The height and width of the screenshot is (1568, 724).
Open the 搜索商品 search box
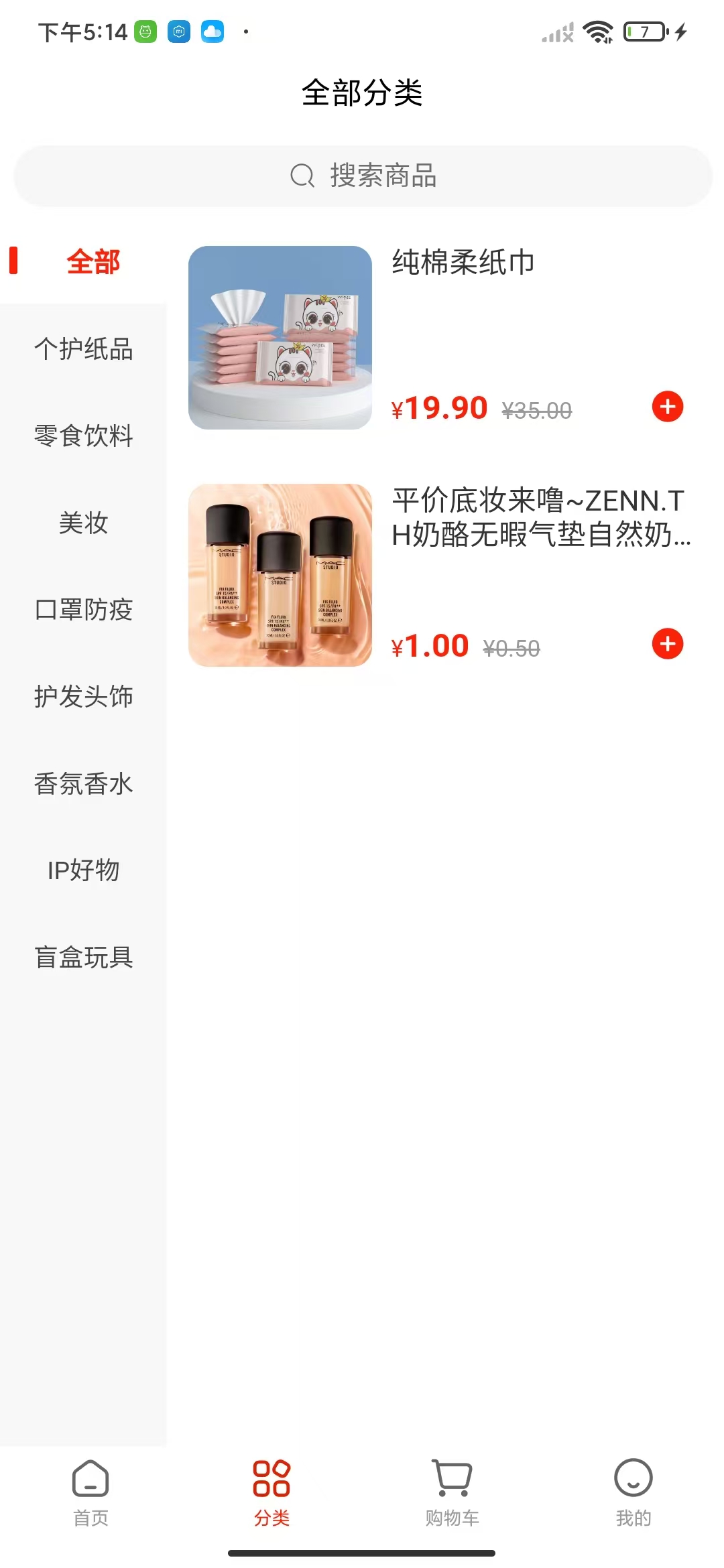tap(362, 176)
